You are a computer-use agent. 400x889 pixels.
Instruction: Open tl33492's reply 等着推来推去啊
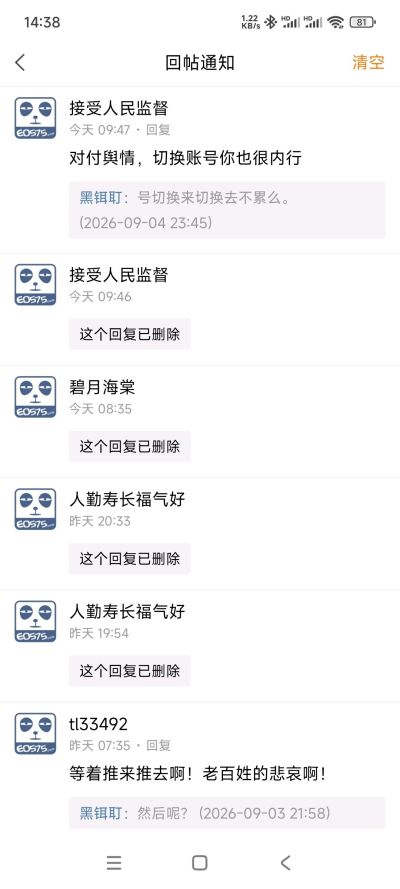click(198, 773)
